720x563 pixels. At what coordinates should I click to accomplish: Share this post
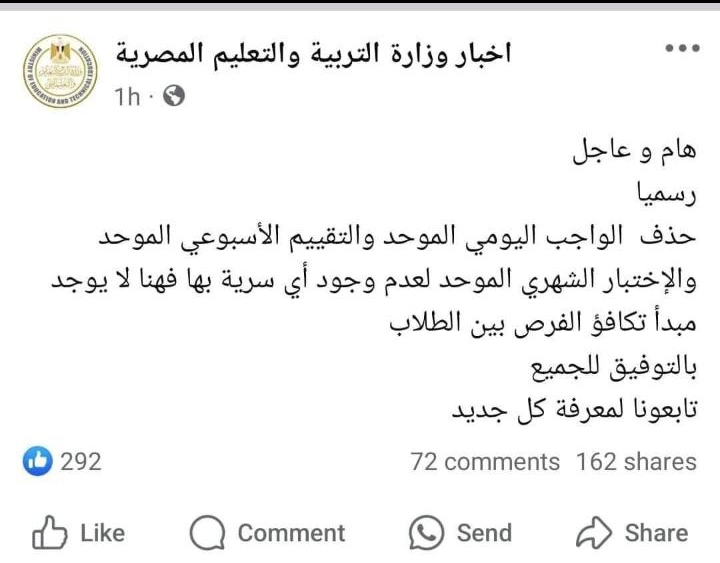(632, 533)
